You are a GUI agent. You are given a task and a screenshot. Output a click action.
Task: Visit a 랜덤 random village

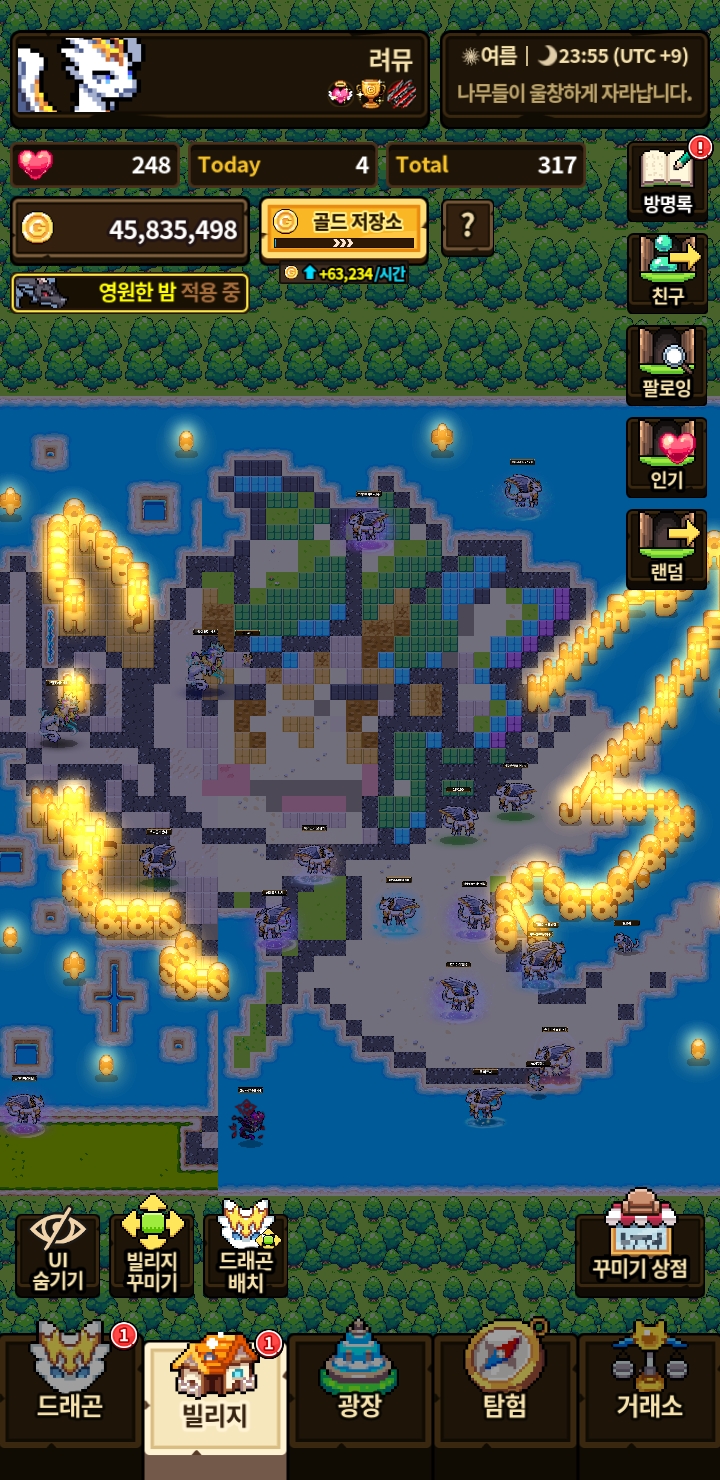666,549
